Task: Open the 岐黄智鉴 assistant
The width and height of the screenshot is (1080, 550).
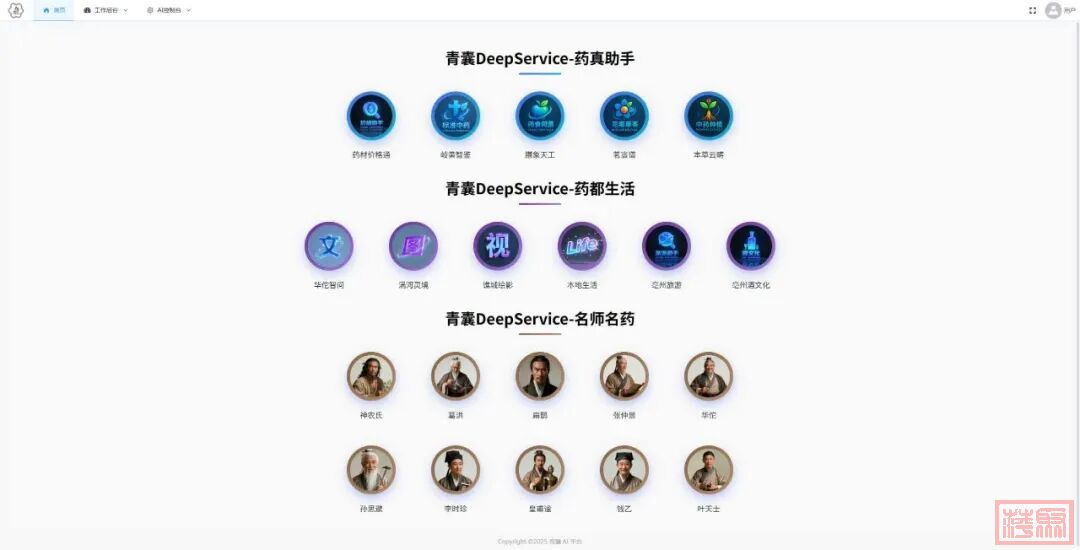Action: pyautogui.click(x=455, y=116)
